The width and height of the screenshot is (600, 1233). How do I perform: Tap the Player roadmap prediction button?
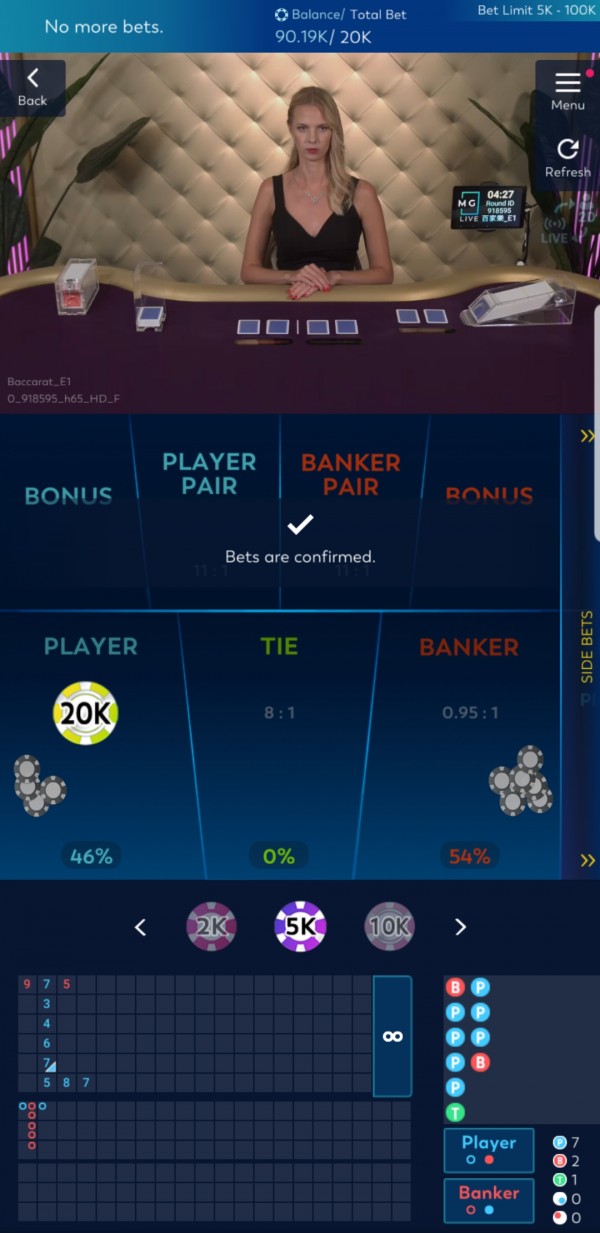pyautogui.click(x=488, y=1149)
